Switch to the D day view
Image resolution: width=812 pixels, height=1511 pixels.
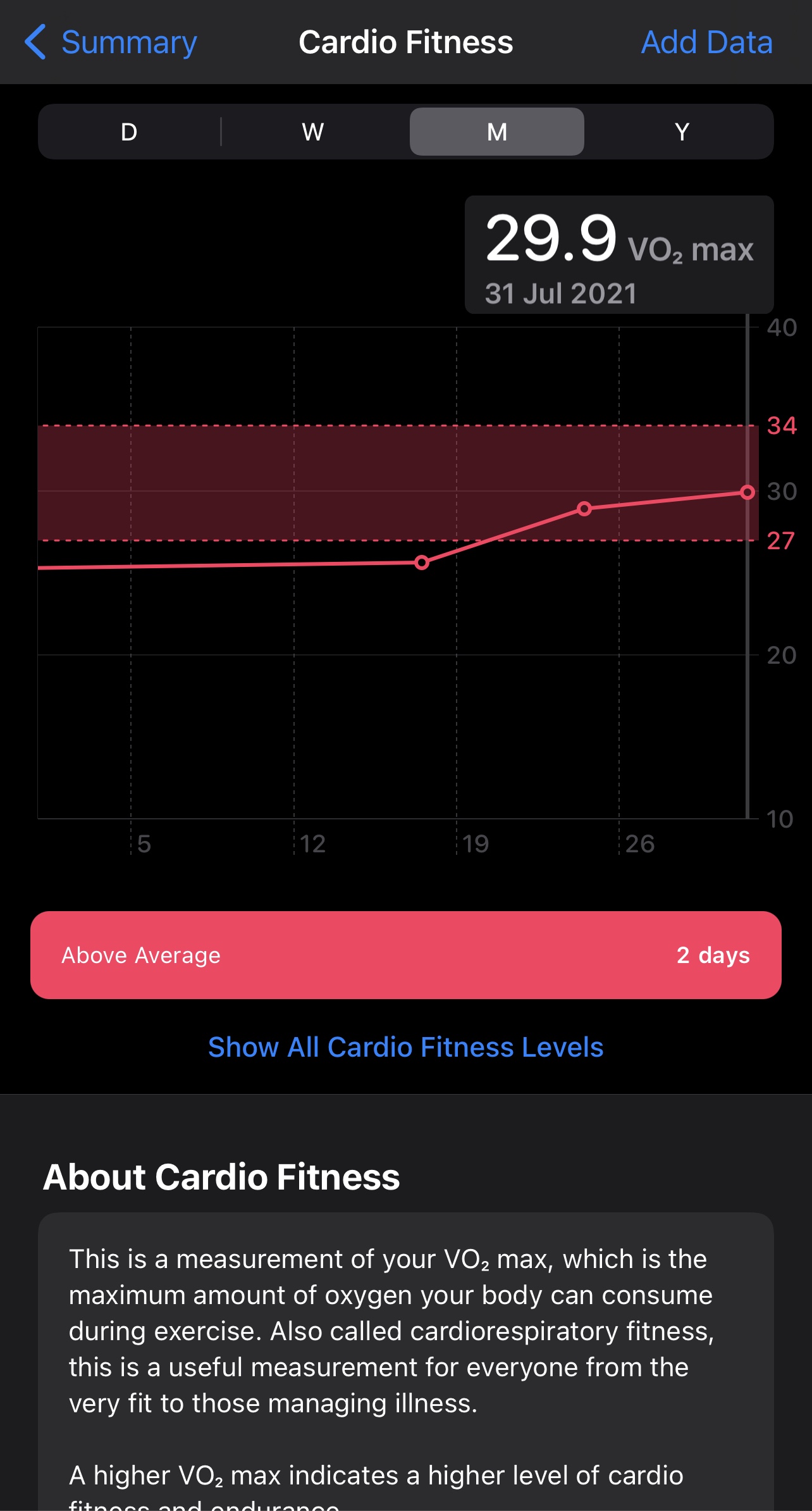(129, 132)
